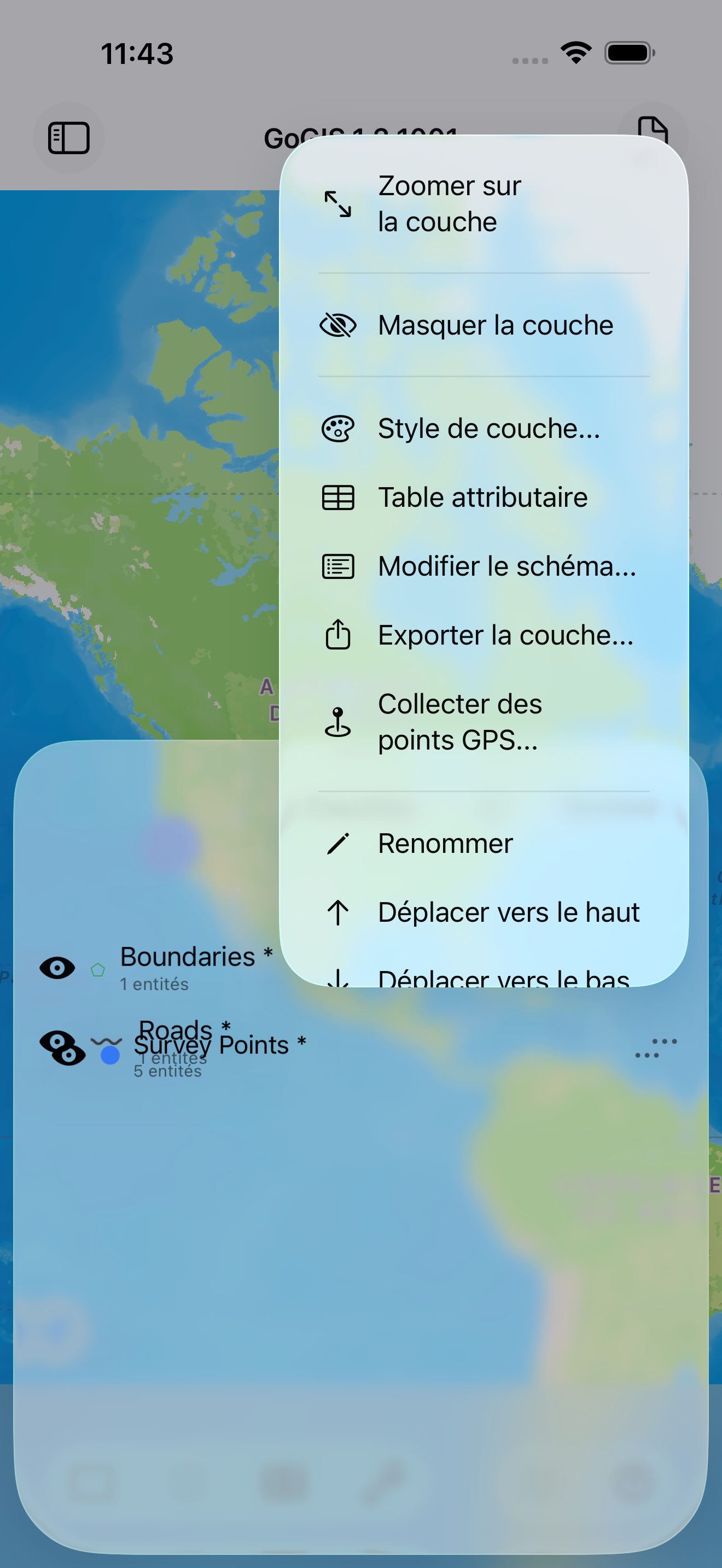Tap the Exporter la couche share icon
The image size is (722, 1568).
(x=337, y=635)
